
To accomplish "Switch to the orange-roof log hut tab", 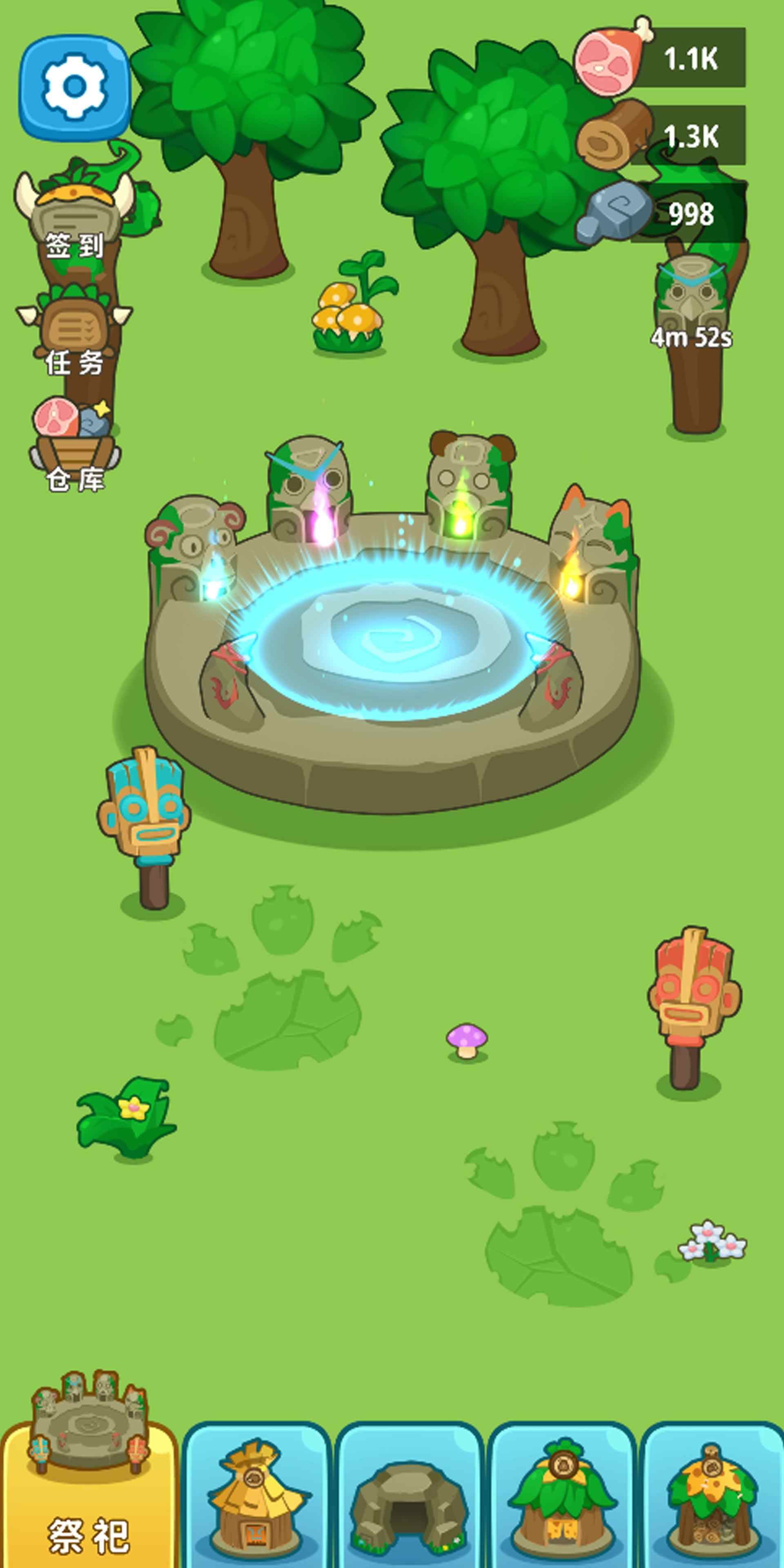I will [x=712, y=1497].
